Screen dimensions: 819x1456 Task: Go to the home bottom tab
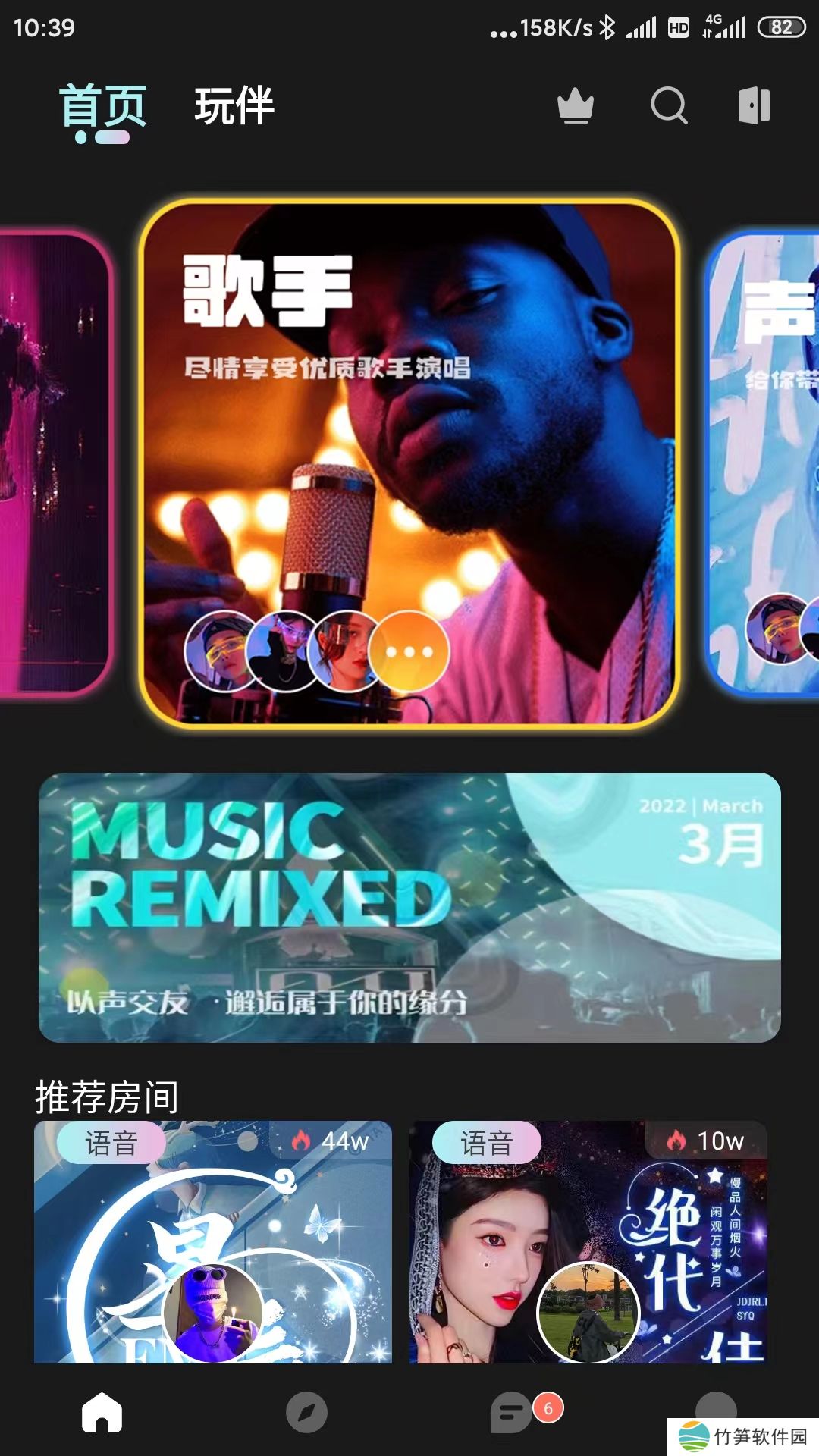[102, 1412]
